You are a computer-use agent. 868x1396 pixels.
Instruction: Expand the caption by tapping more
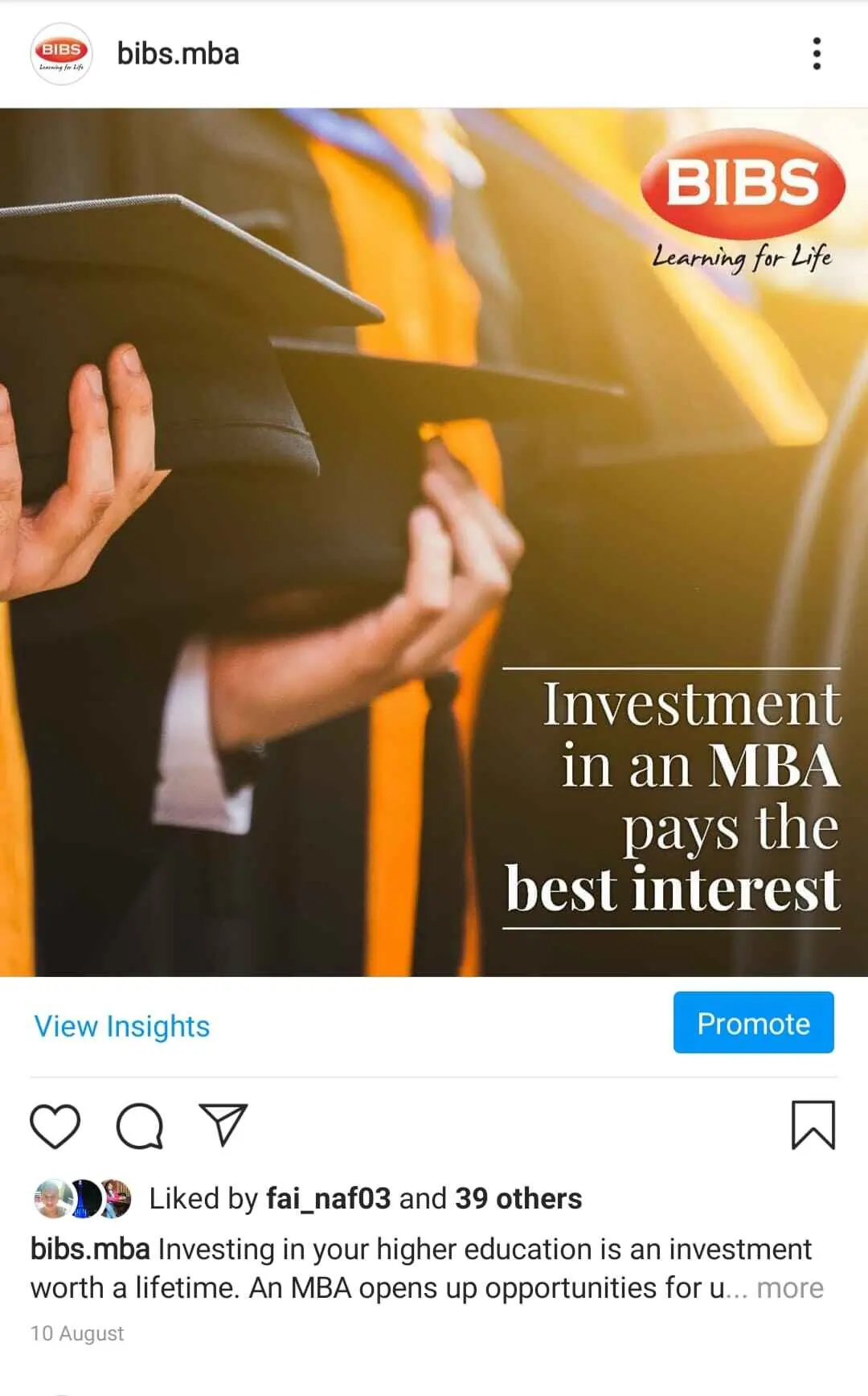pos(790,1288)
